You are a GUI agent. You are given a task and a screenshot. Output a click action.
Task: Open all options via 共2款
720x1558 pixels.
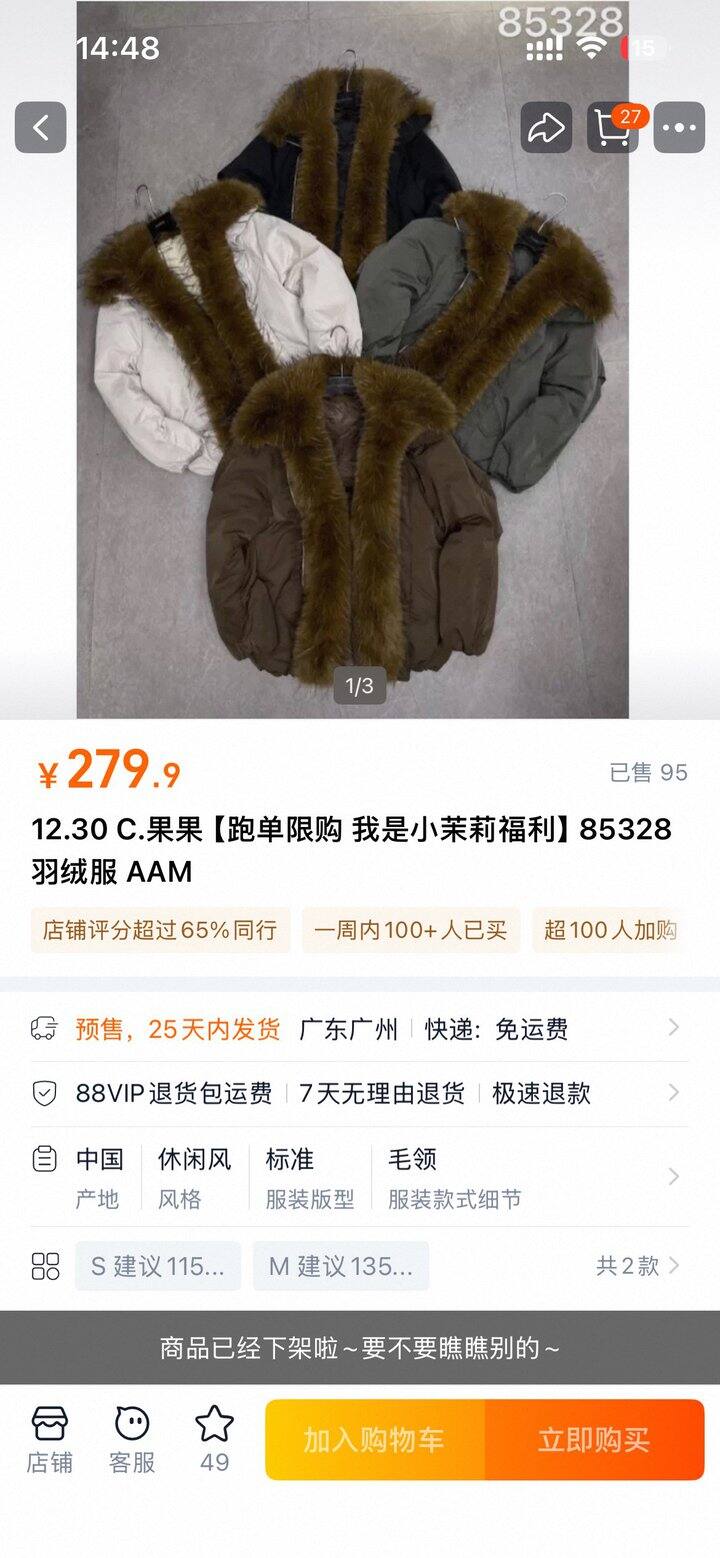click(x=637, y=1266)
